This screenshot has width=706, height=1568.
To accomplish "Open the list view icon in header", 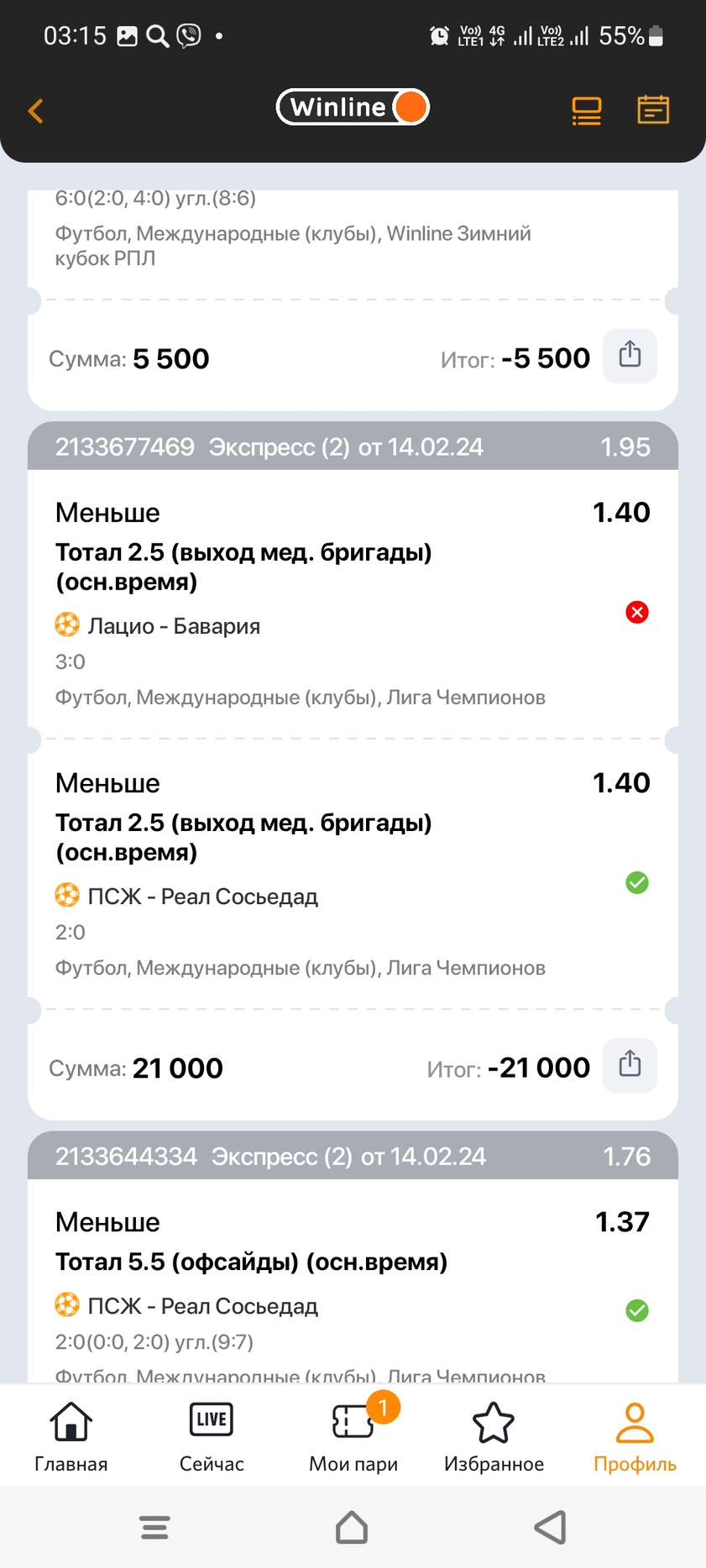I will [586, 110].
